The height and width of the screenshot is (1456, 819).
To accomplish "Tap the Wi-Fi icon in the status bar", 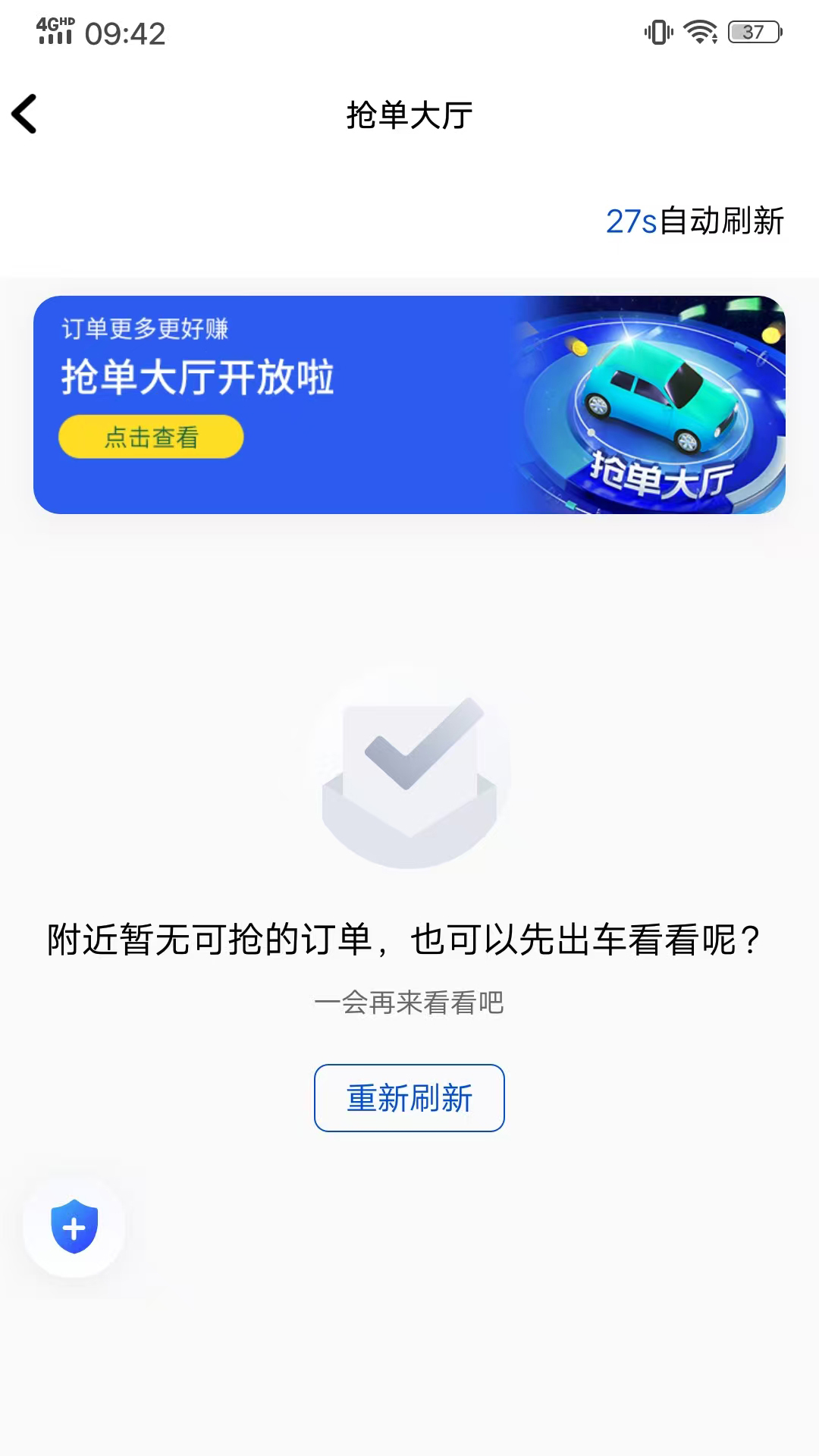I will (698, 30).
